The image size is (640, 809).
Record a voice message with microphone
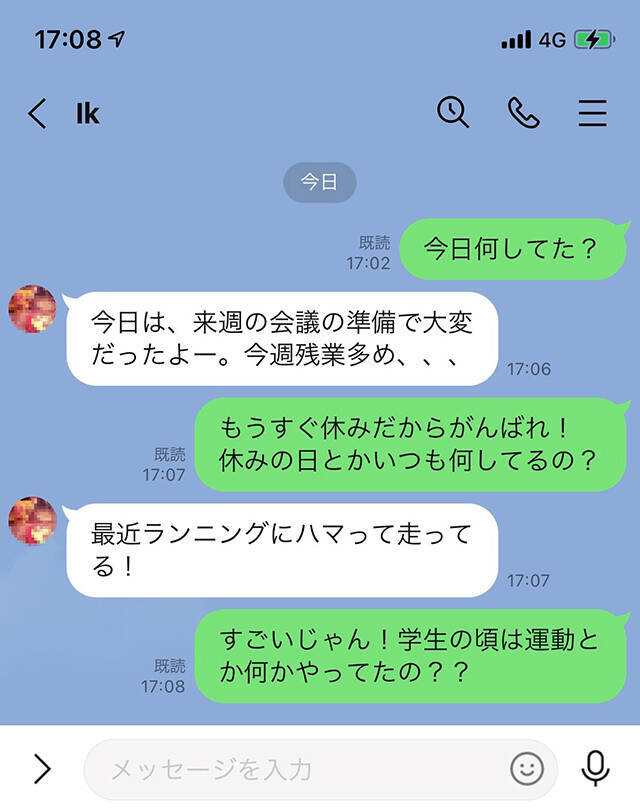click(x=596, y=768)
